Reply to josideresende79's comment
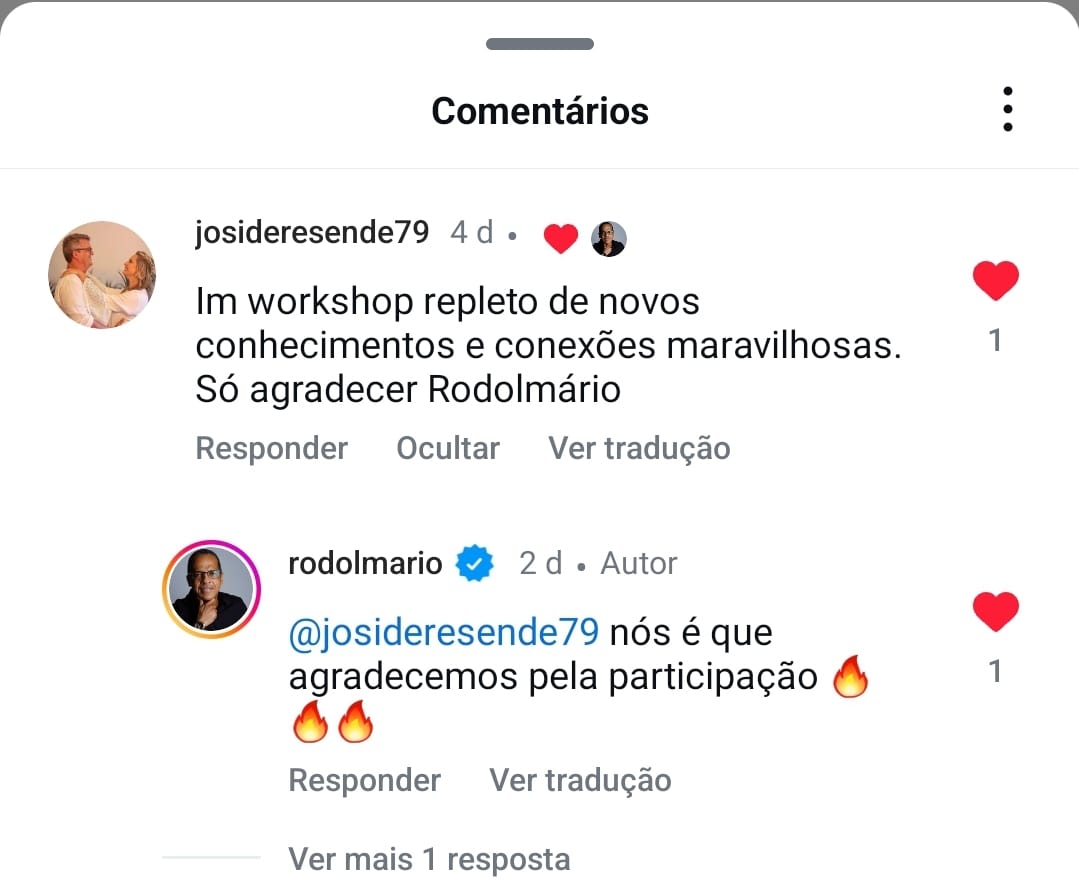Image resolution: width=1079 pixels, height=887 pixels. point(271,448)
